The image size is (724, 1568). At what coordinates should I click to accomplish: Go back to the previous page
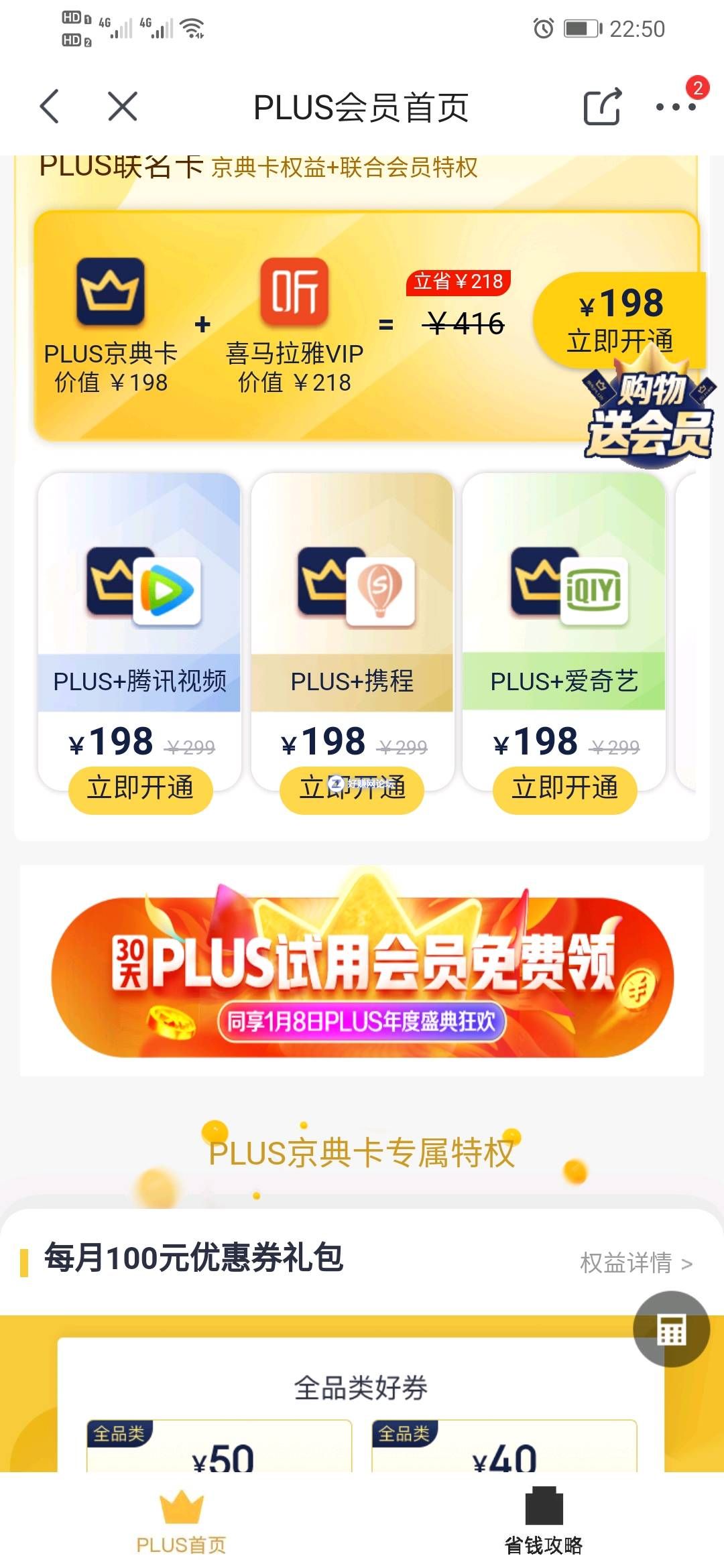(x=50, y=107)
